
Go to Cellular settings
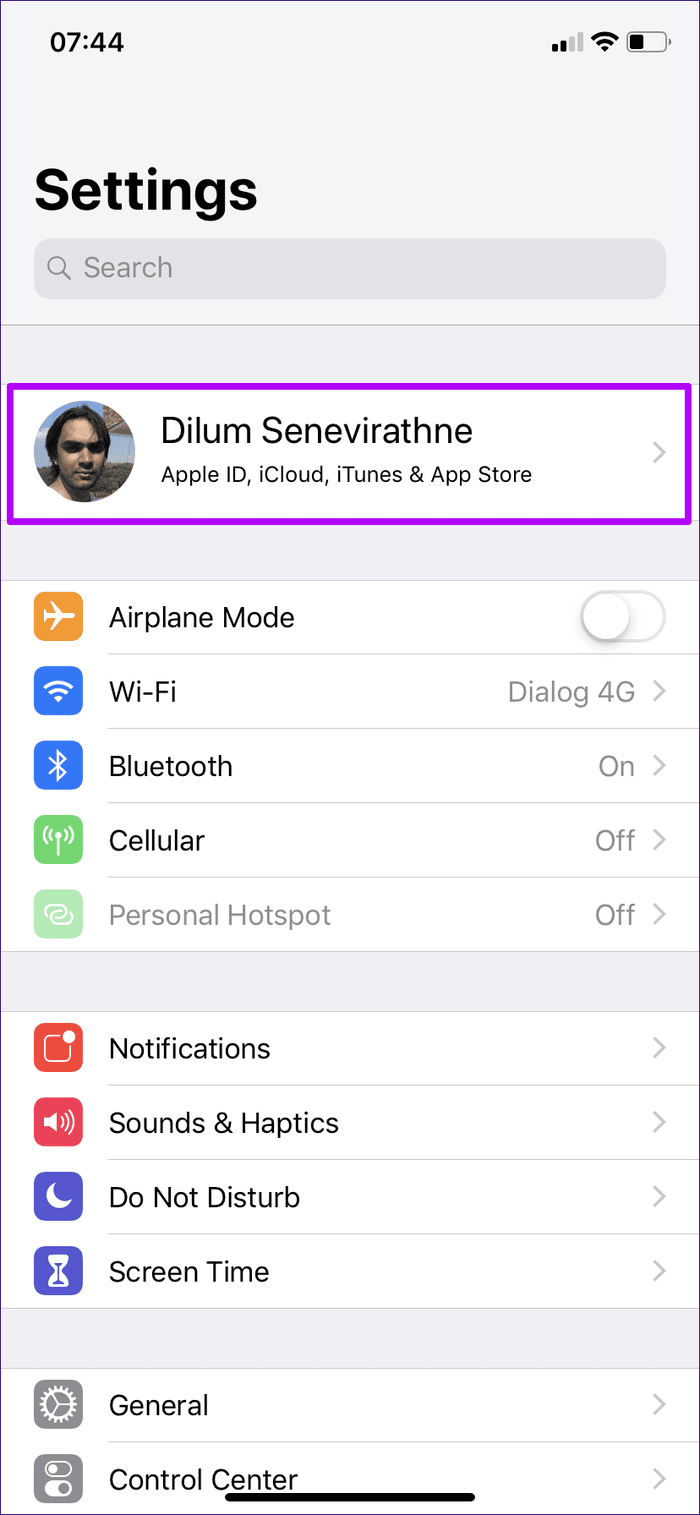pyautogui.click(x=349, y=841)
